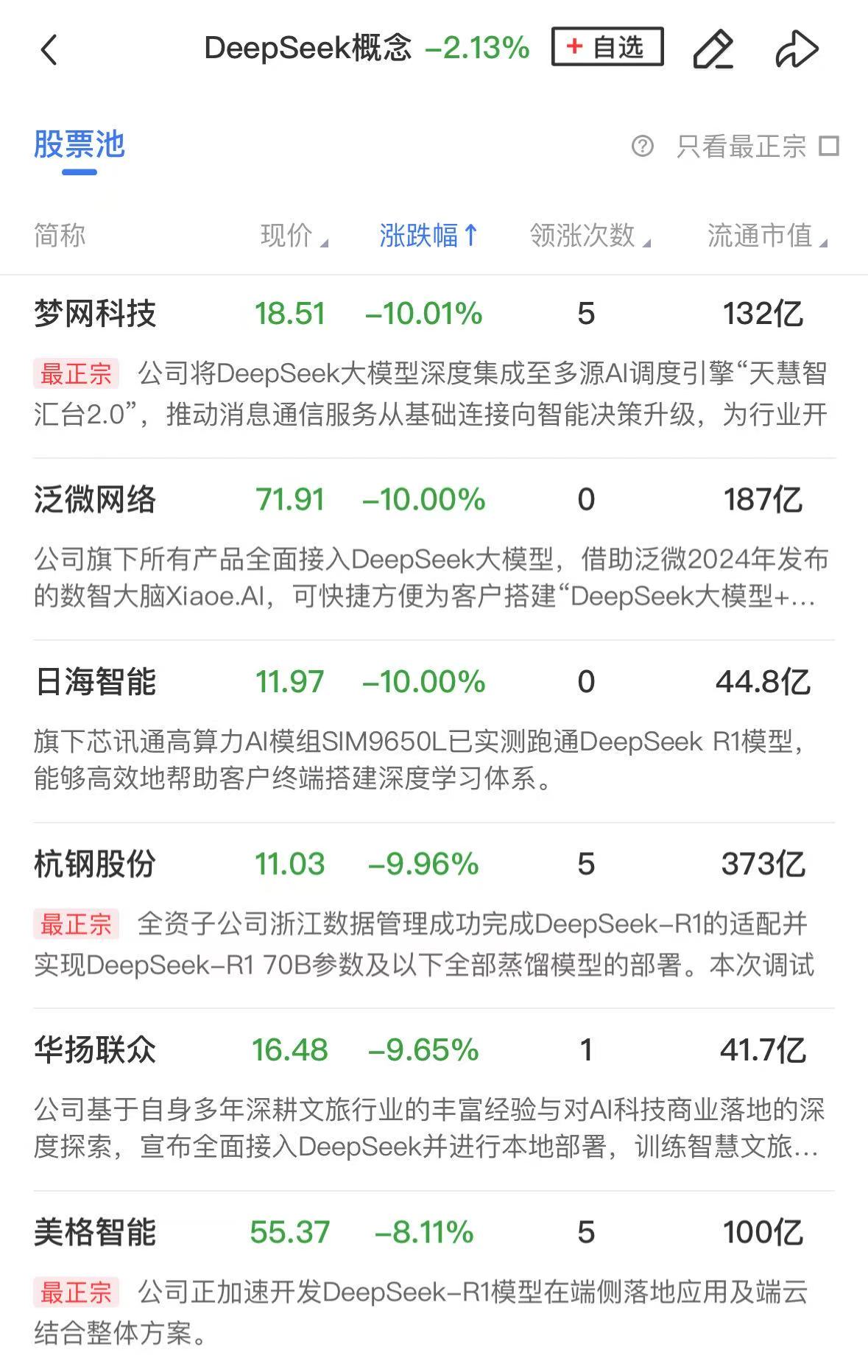
Task: View 美格智能 stock details
Action: tap(95, 1232)
